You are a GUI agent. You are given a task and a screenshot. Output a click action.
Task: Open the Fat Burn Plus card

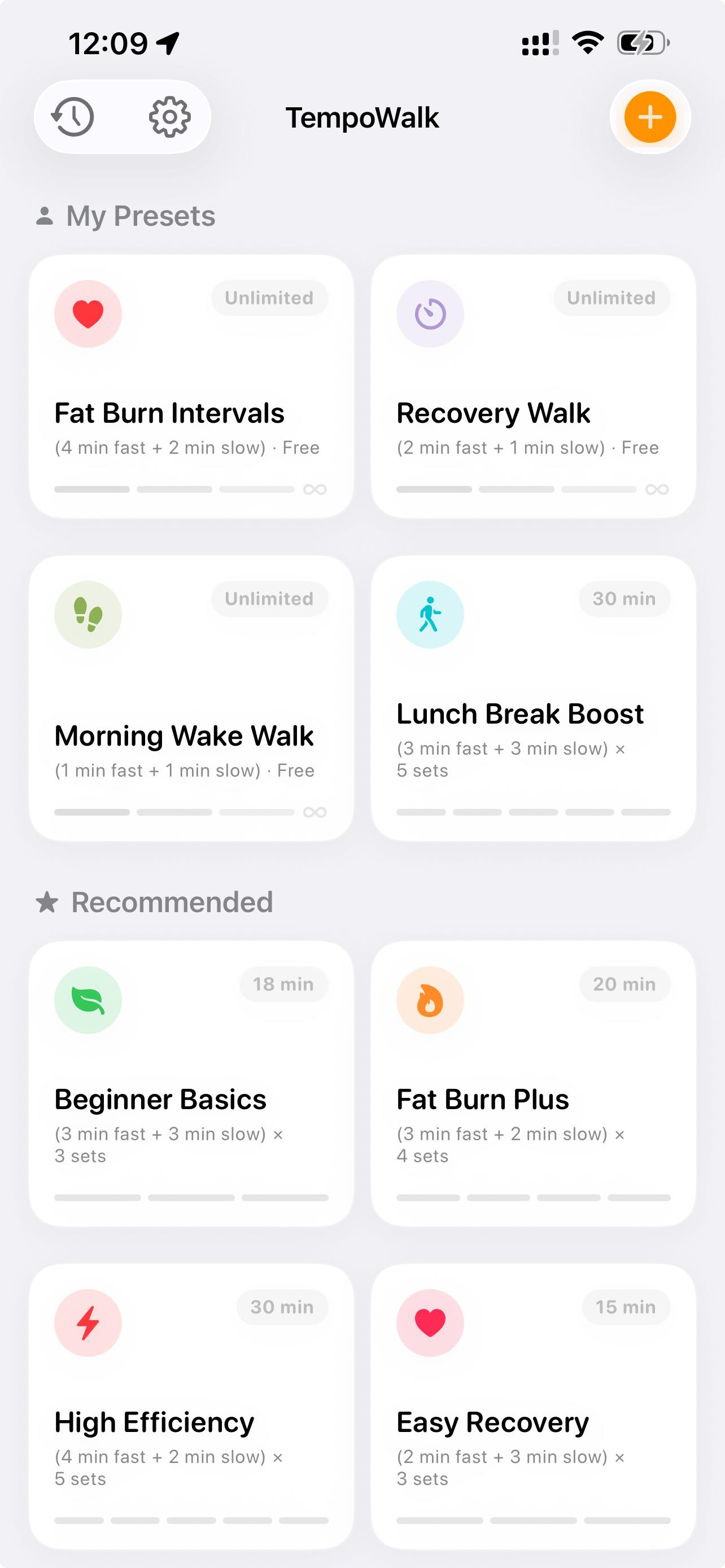pyautogui.click(x=533, y=1084)
